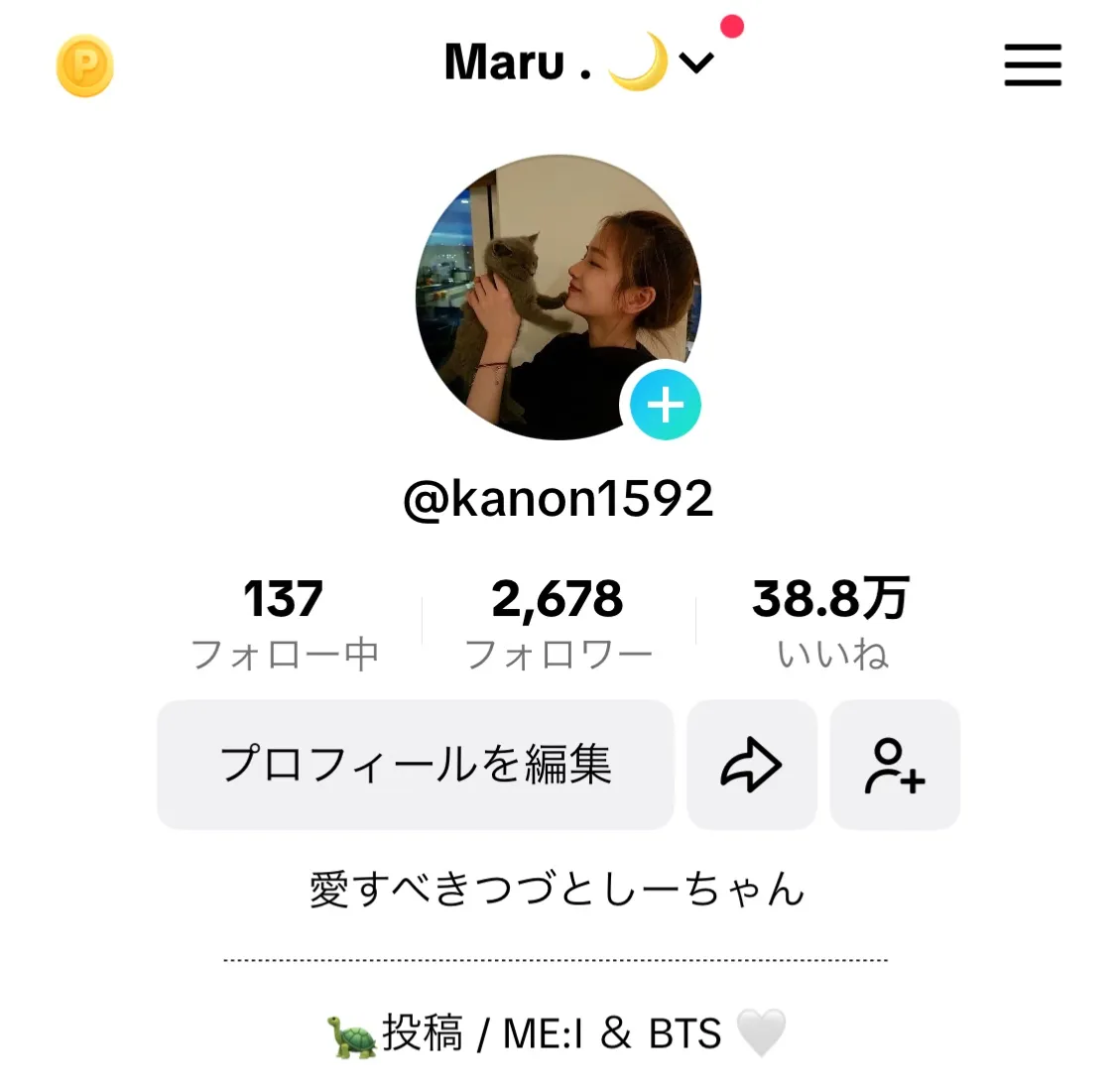Expand the Maru account switcher dropdown

coord(696,63)
